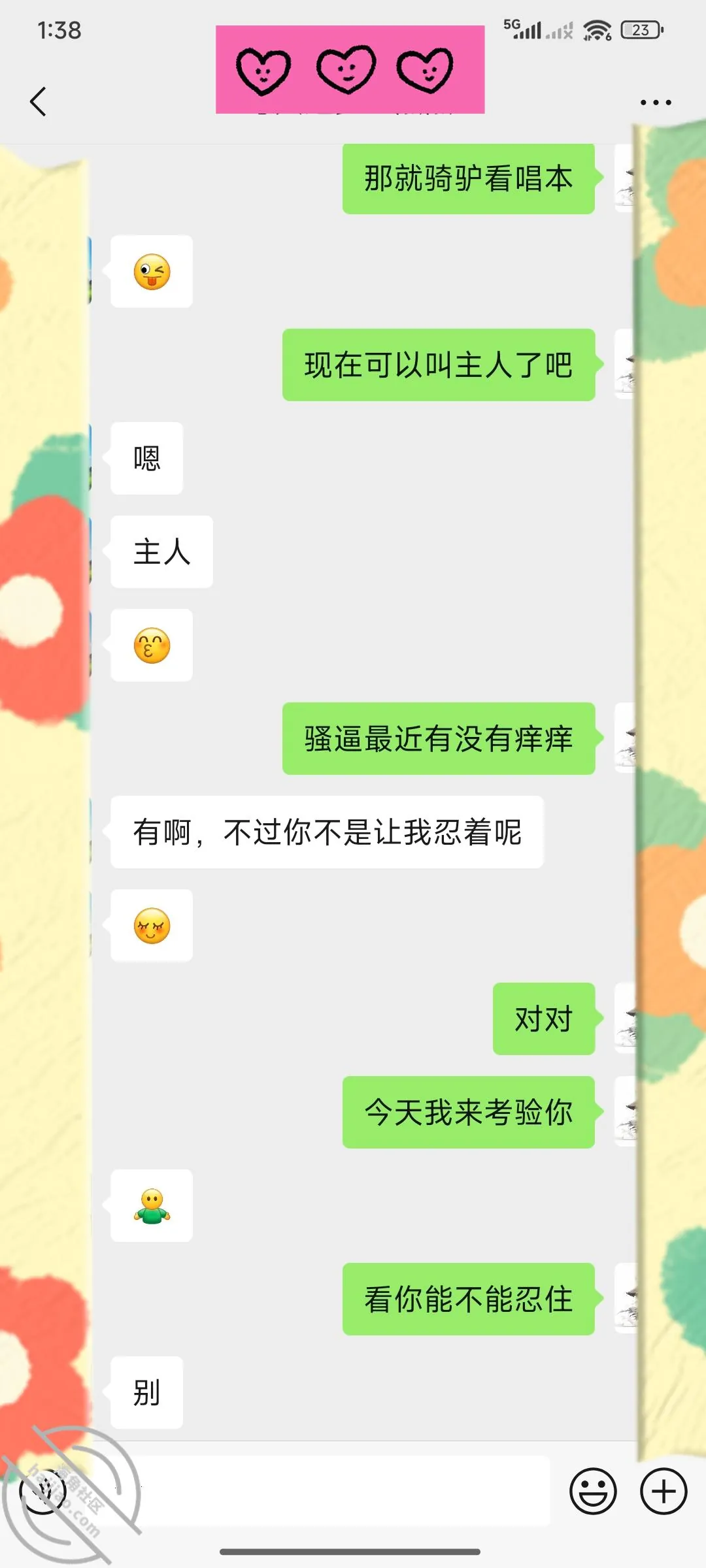Switch to voice message input
The image size is (706, 1568).
[43, 1492]
